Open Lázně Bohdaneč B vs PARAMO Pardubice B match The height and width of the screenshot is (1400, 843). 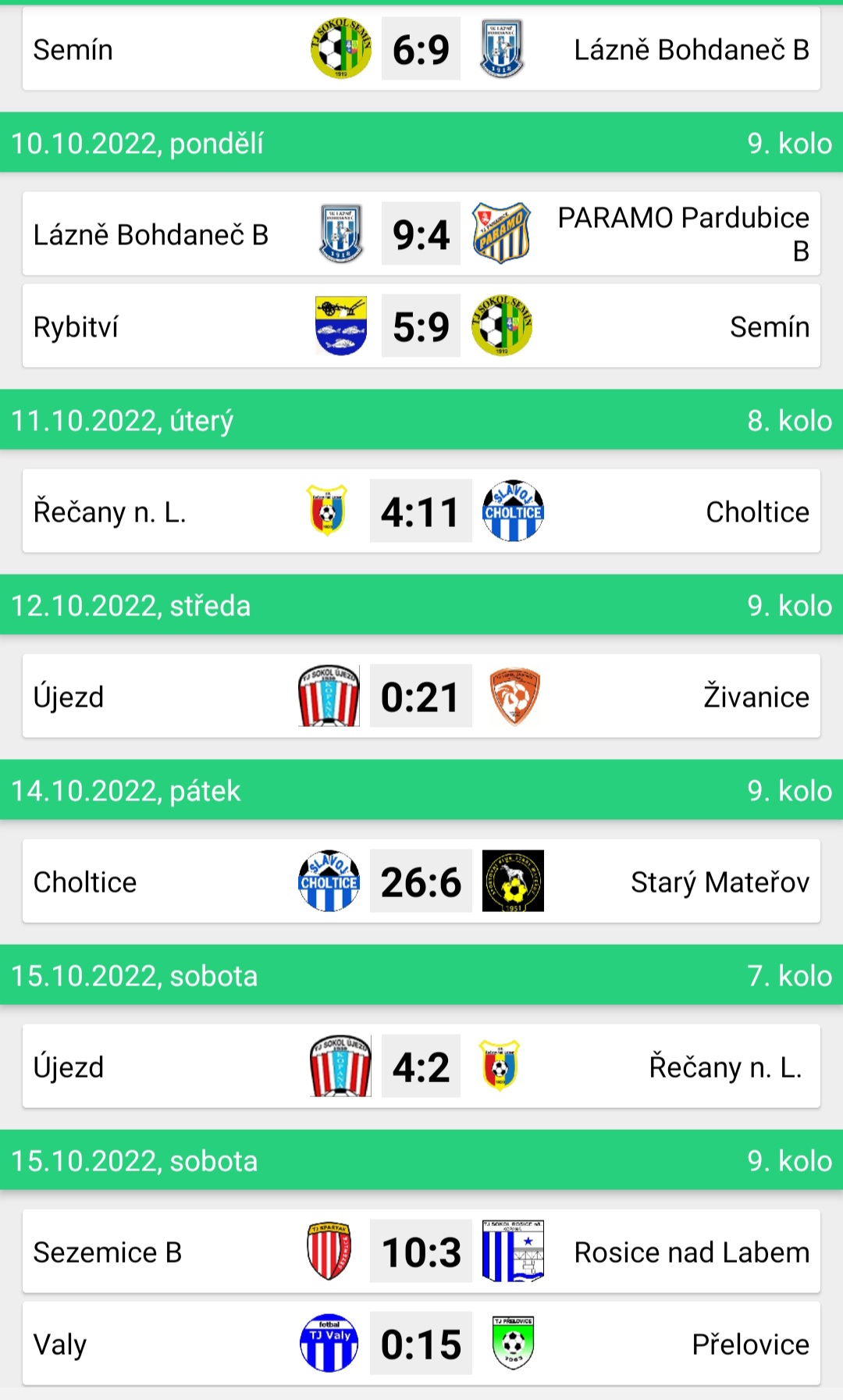pos(421,234)
